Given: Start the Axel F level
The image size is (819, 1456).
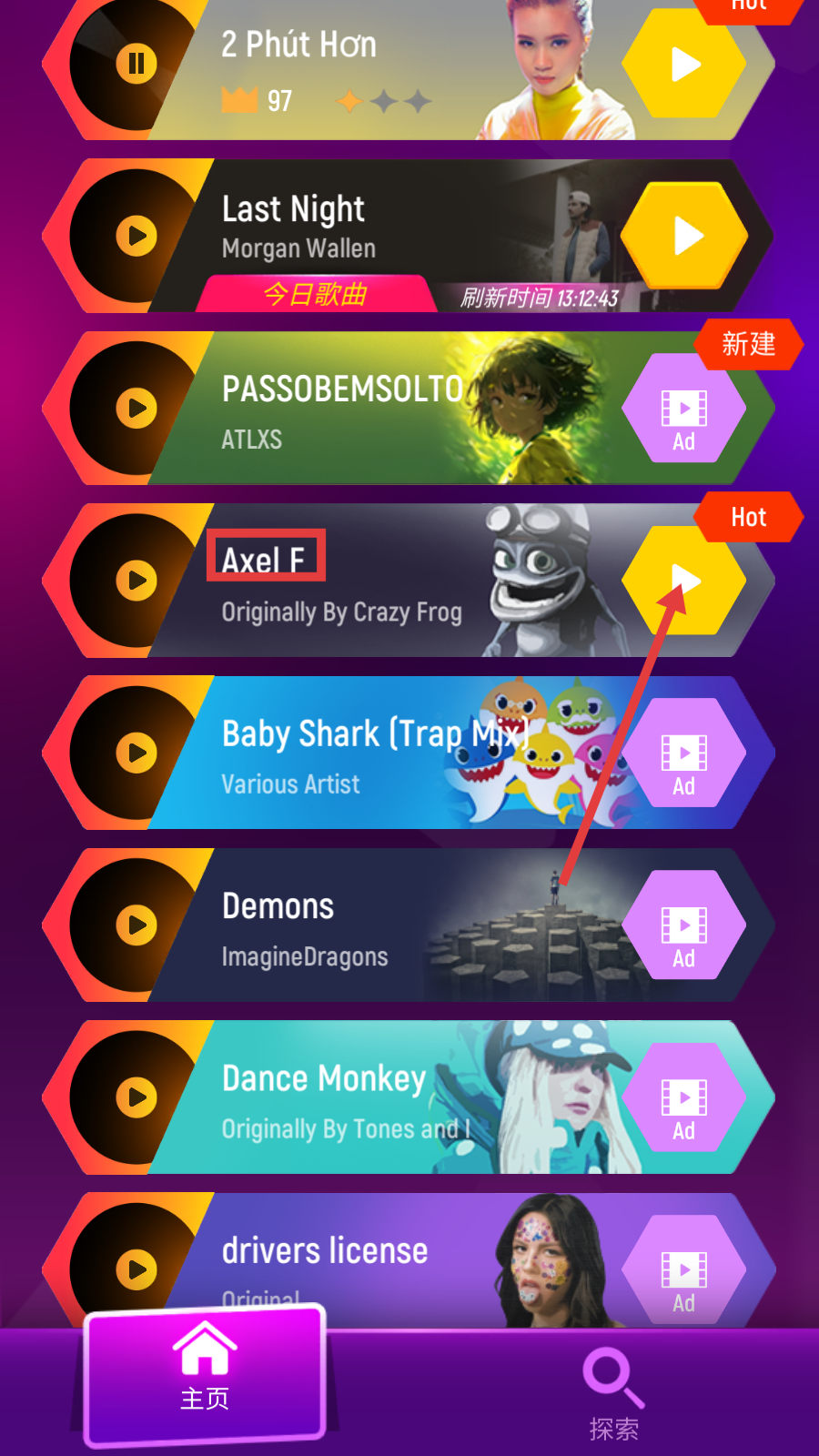Looking at the screenshot, I should pos(683,580).
